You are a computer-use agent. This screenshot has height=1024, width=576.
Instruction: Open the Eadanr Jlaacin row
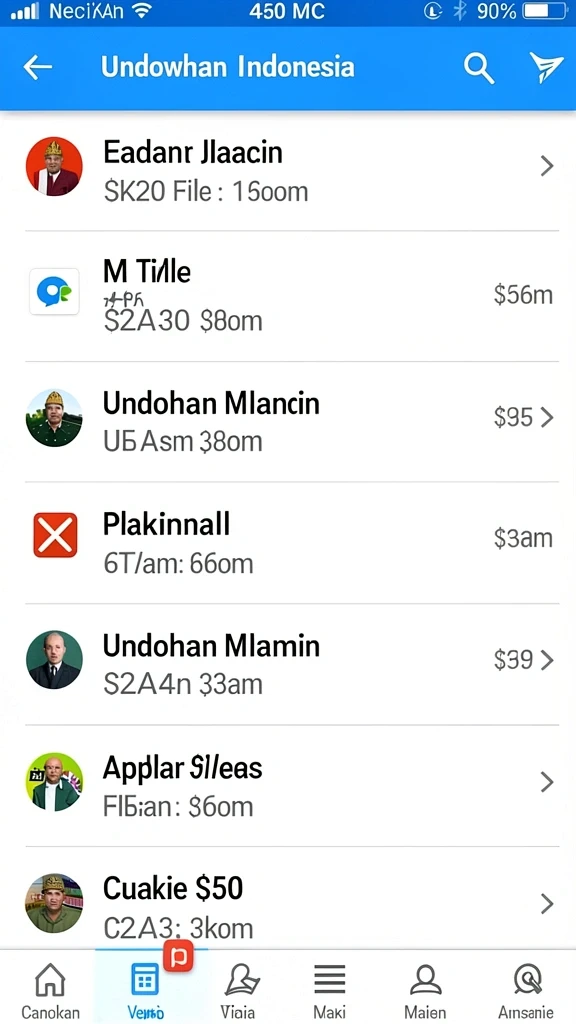pos(288,171)
